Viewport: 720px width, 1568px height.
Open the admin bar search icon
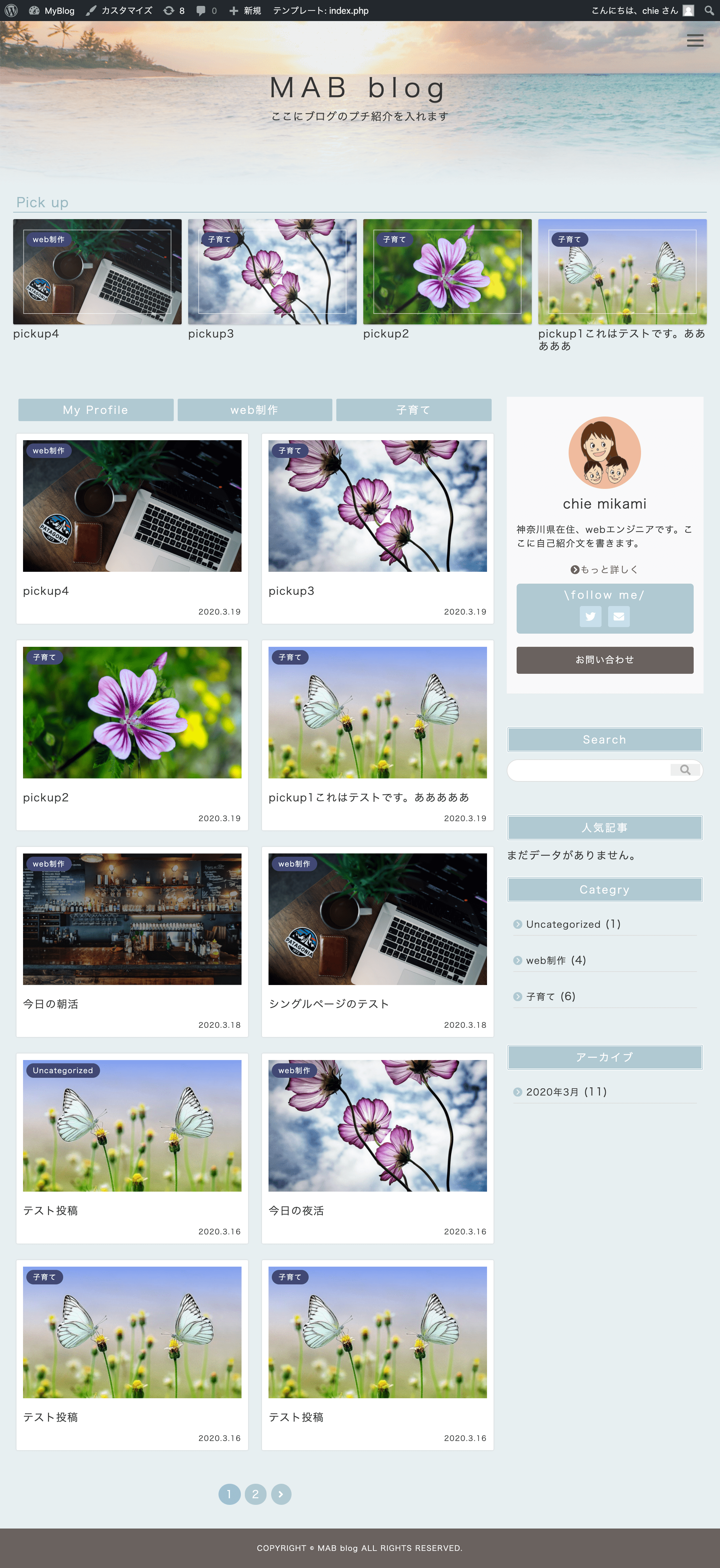click(709, 10)
